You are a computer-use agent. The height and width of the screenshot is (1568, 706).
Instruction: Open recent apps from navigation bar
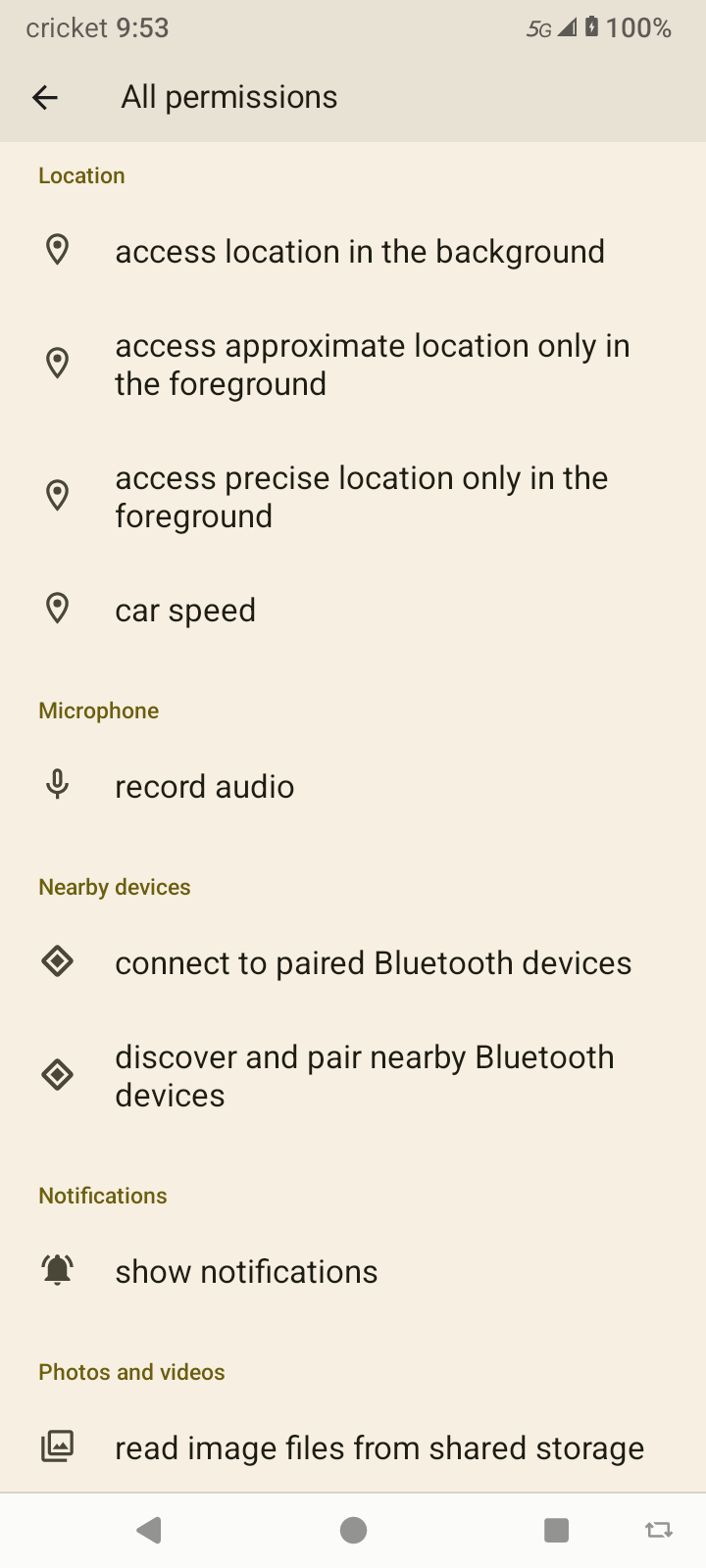coord(556,1530)
